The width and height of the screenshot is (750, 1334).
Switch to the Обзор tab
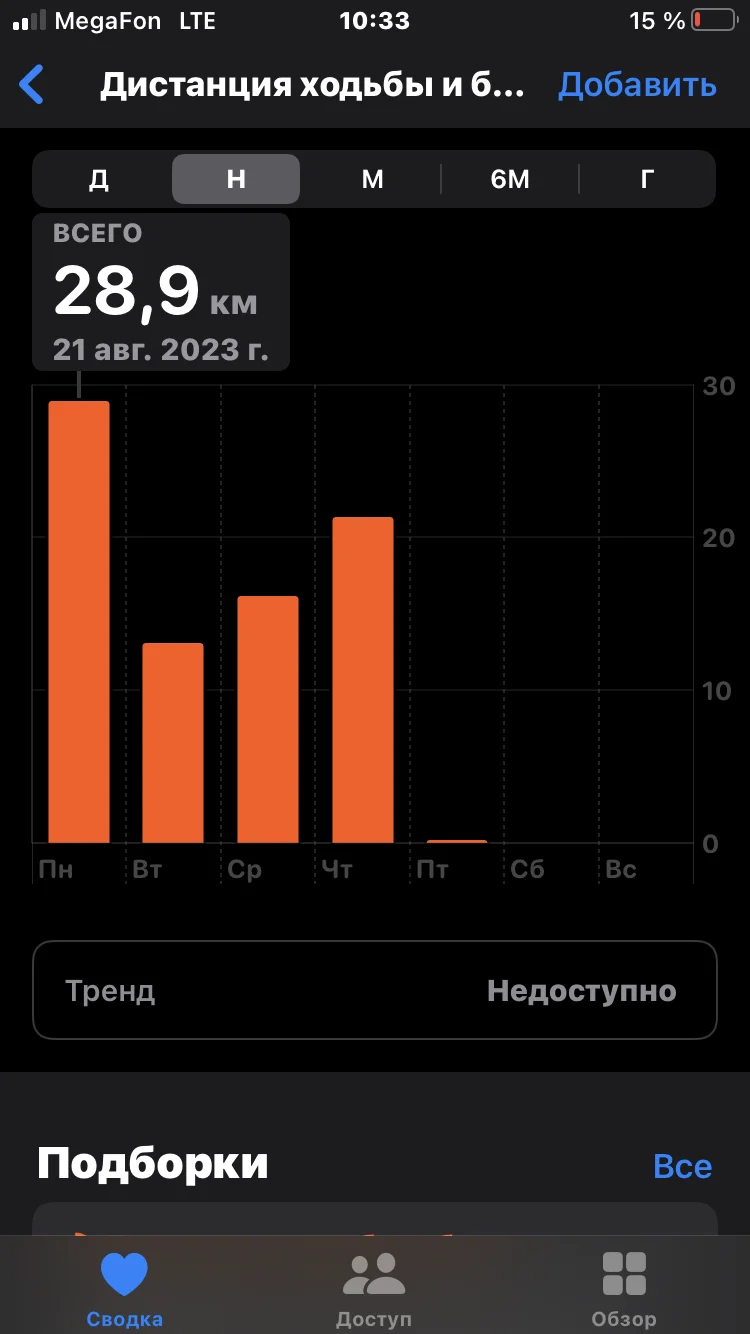coord(624,1288)
